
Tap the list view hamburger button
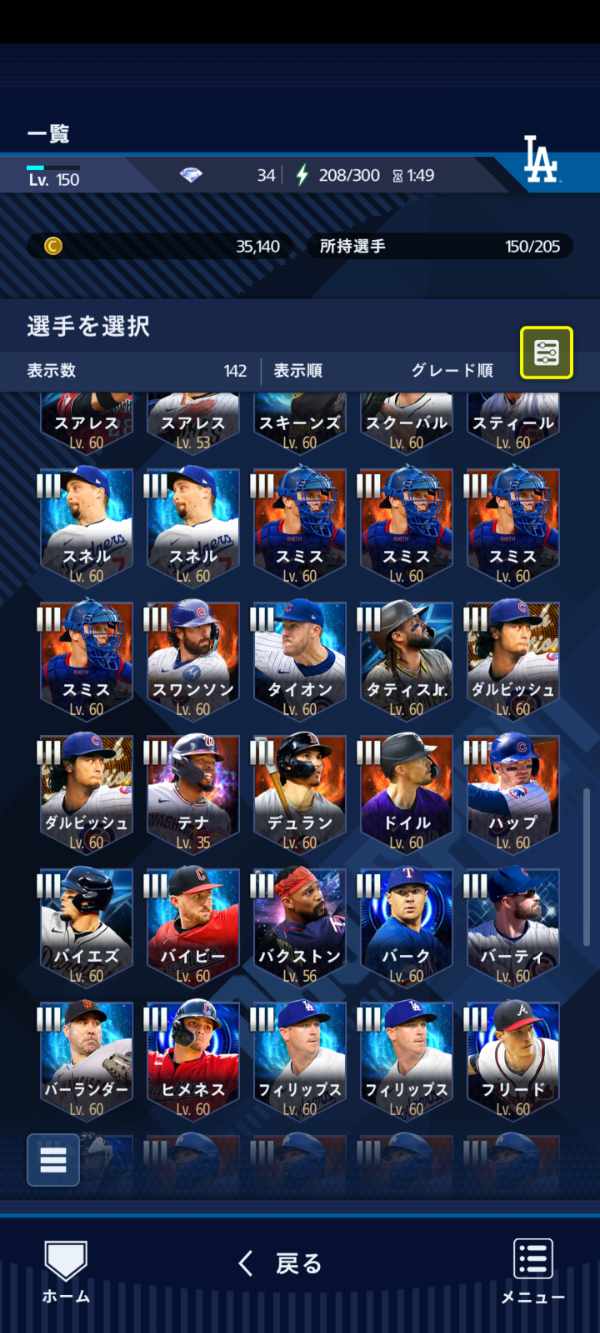[x=53, y=1160]
